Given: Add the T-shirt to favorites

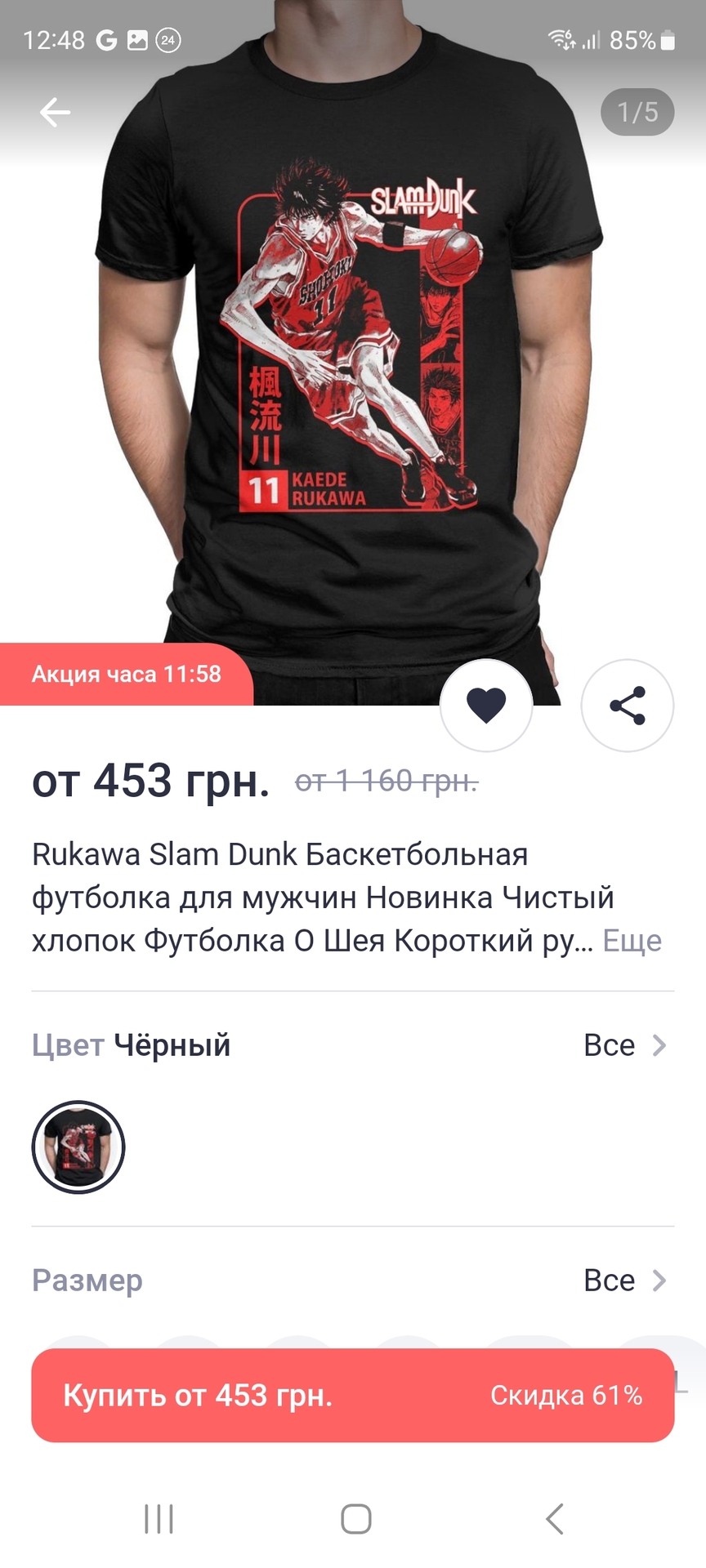Looking at the screenshot, I should [x=486, y=705].
